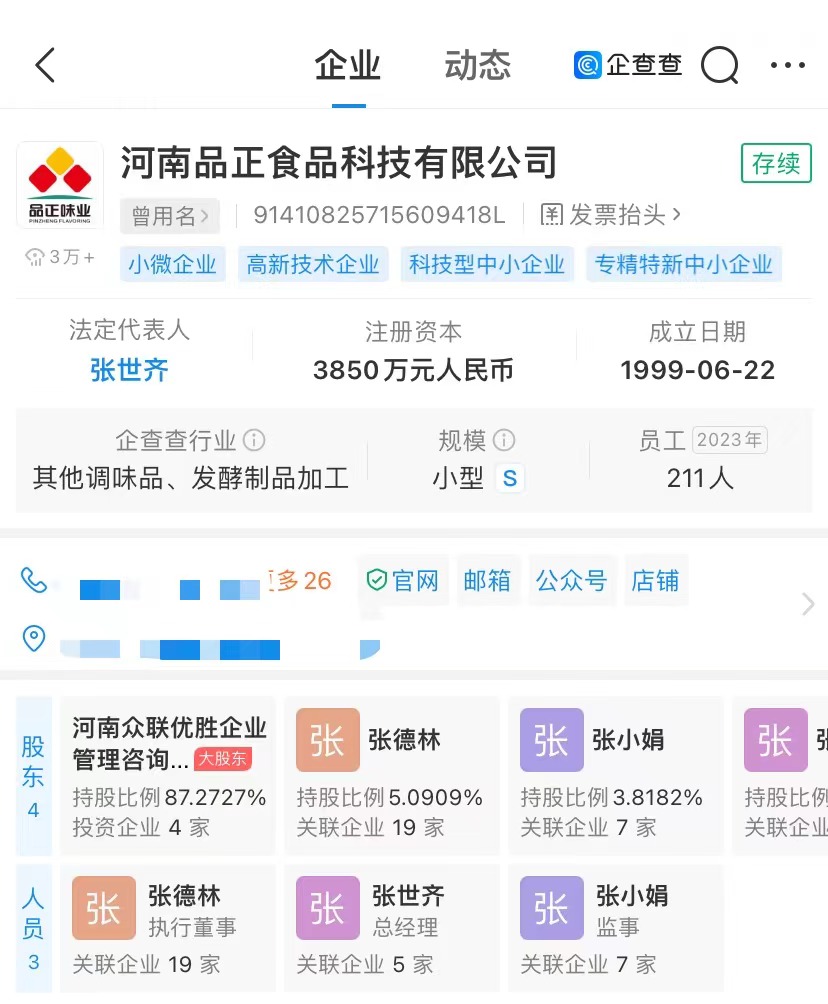Screen dimensions: 828x1004
Task: Open shareholder 张德林 with 5.0909% stake
Action: tap(392, 775)
